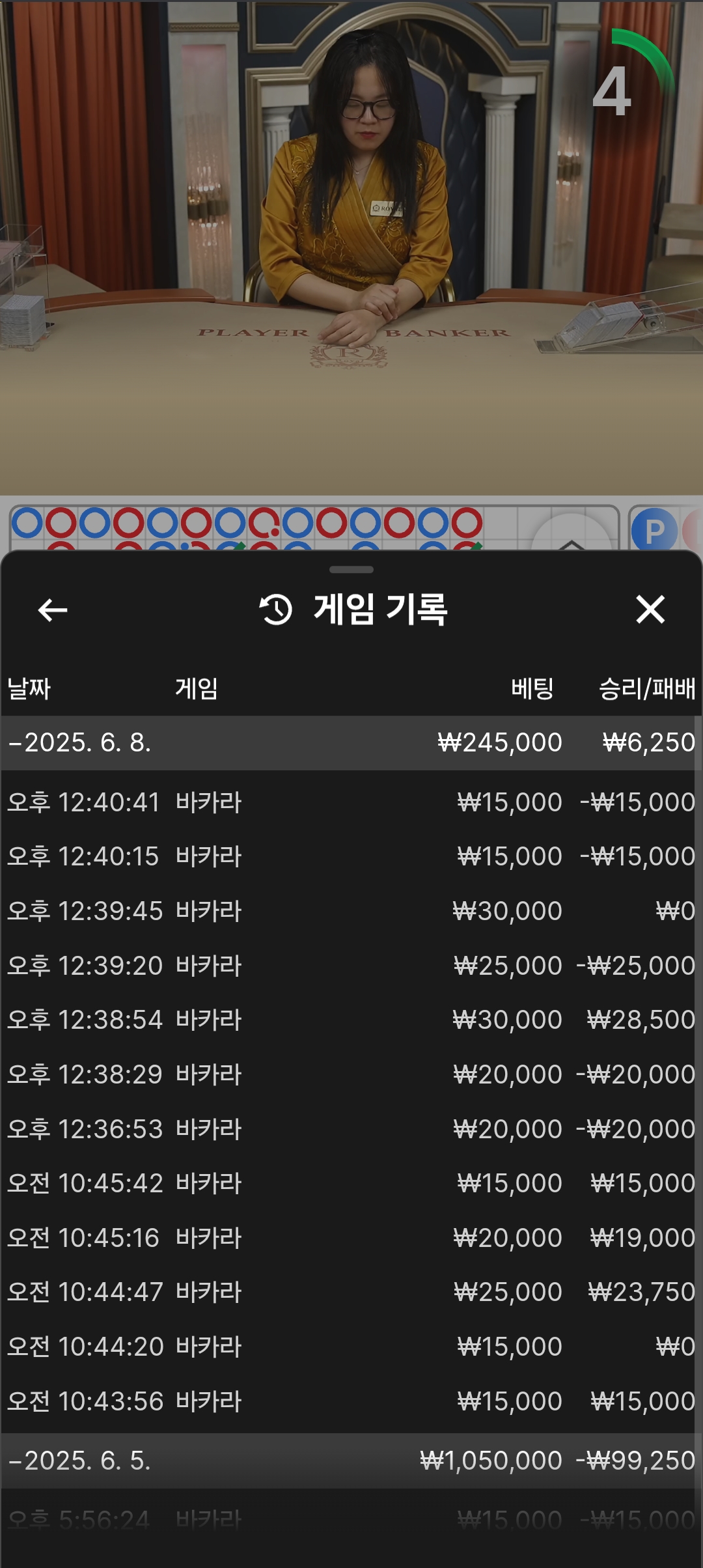703x1568 pixels.
Task: Open the 오후 12:39:20 바카라 record
Action: coord(351,966)
